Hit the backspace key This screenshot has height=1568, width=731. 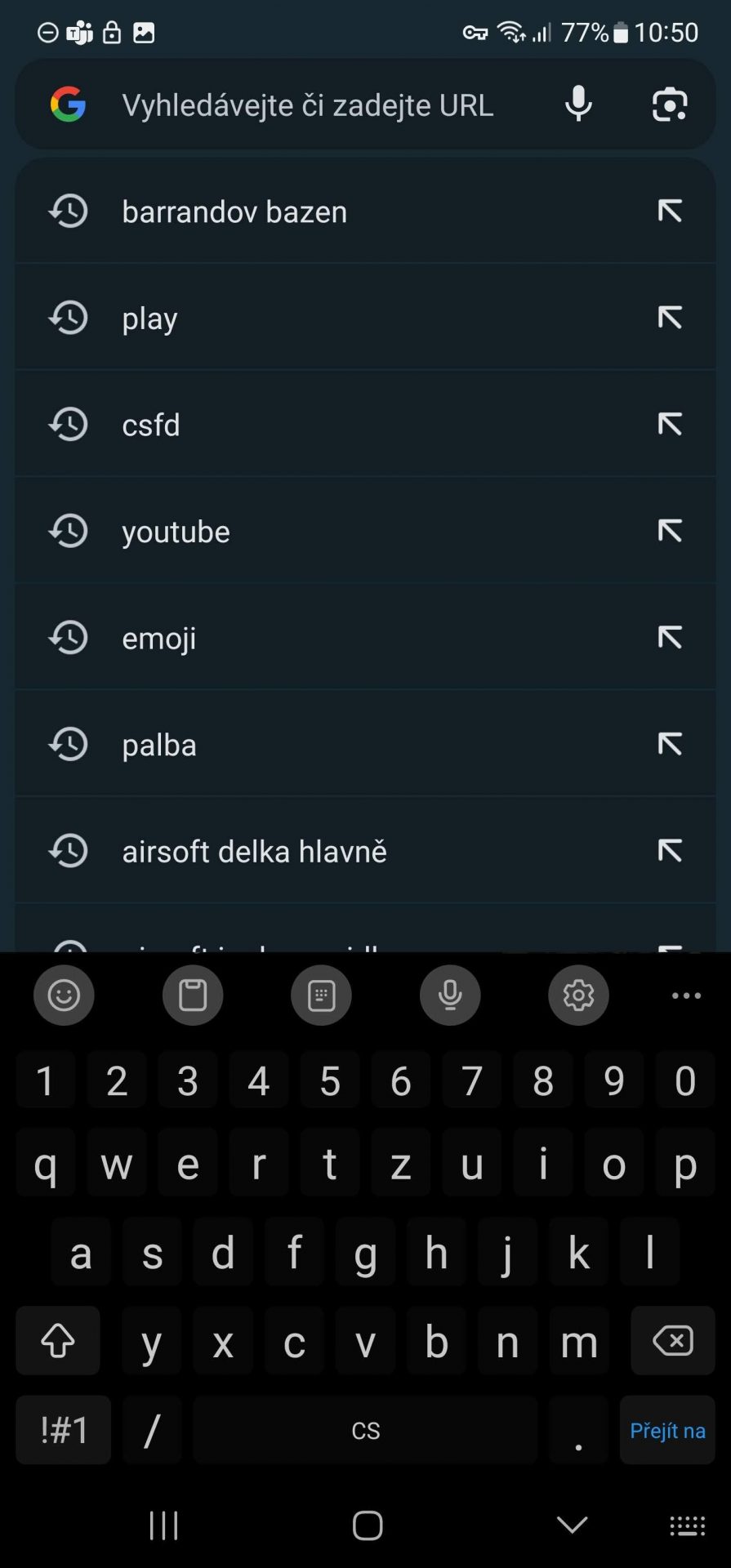pyautogui.click(x=673, y=1341)
